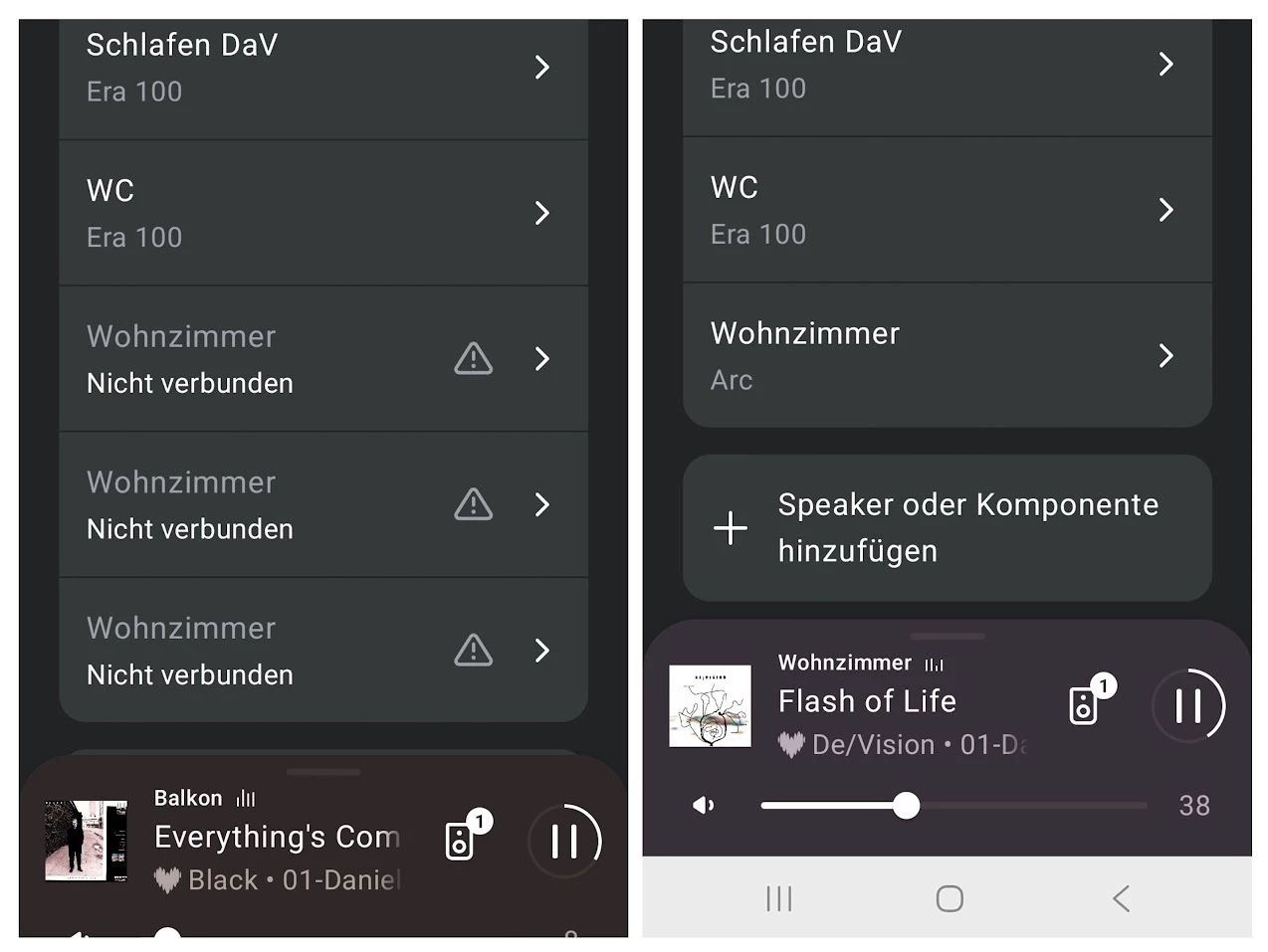Open Balkon player album artwork

click(86, 841)
